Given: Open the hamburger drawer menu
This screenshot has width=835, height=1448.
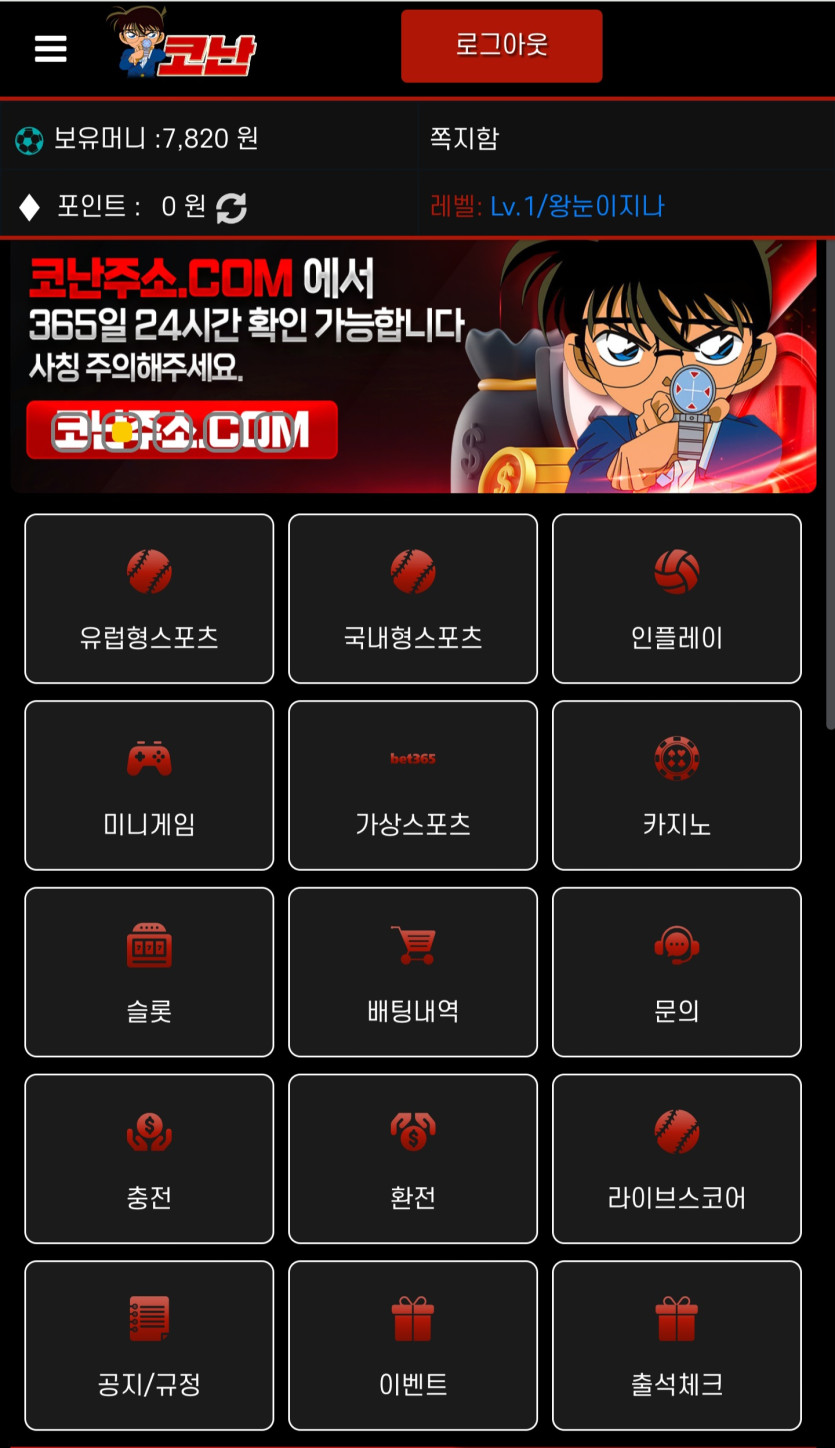Looking at the screenshot, I should 50,48.
